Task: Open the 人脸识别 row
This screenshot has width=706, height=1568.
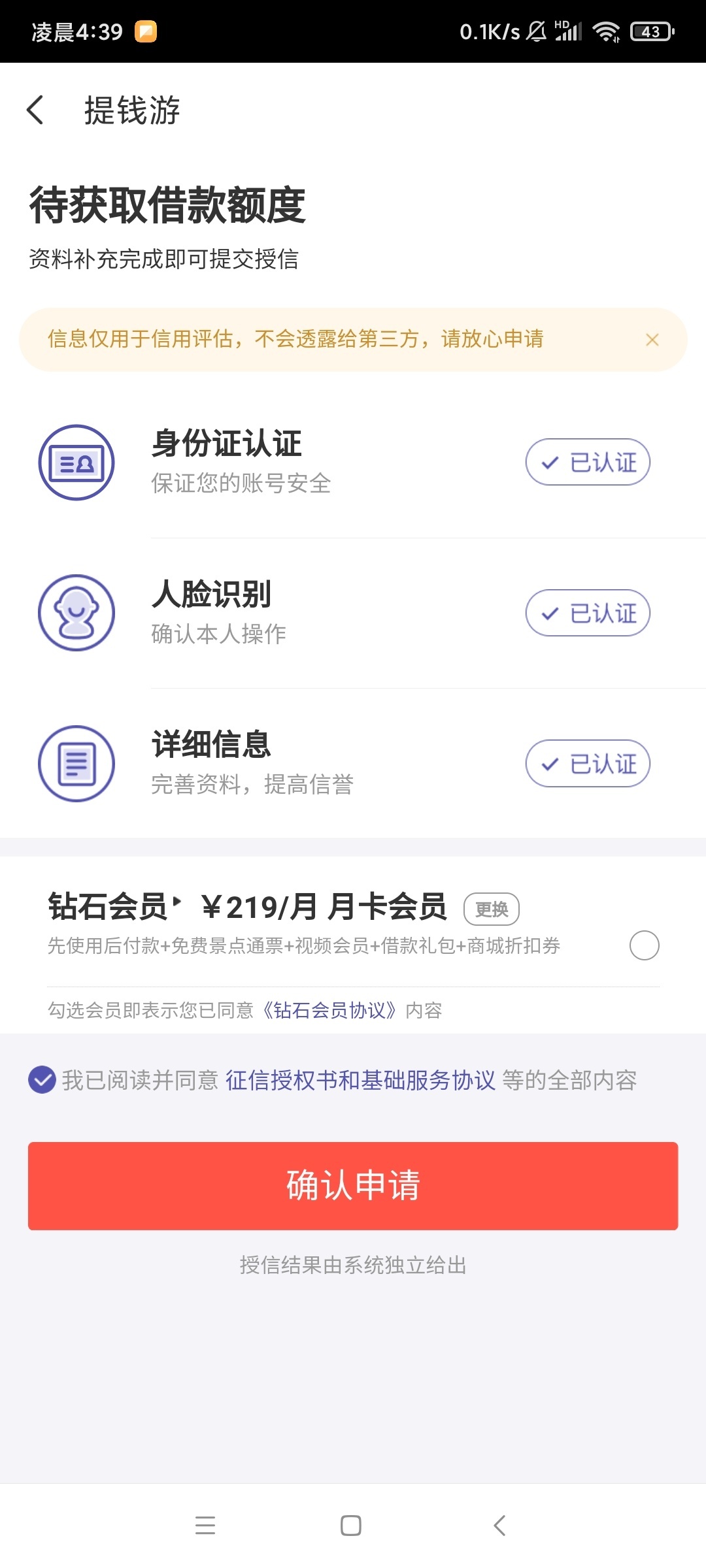Action: tap(353, 613)
